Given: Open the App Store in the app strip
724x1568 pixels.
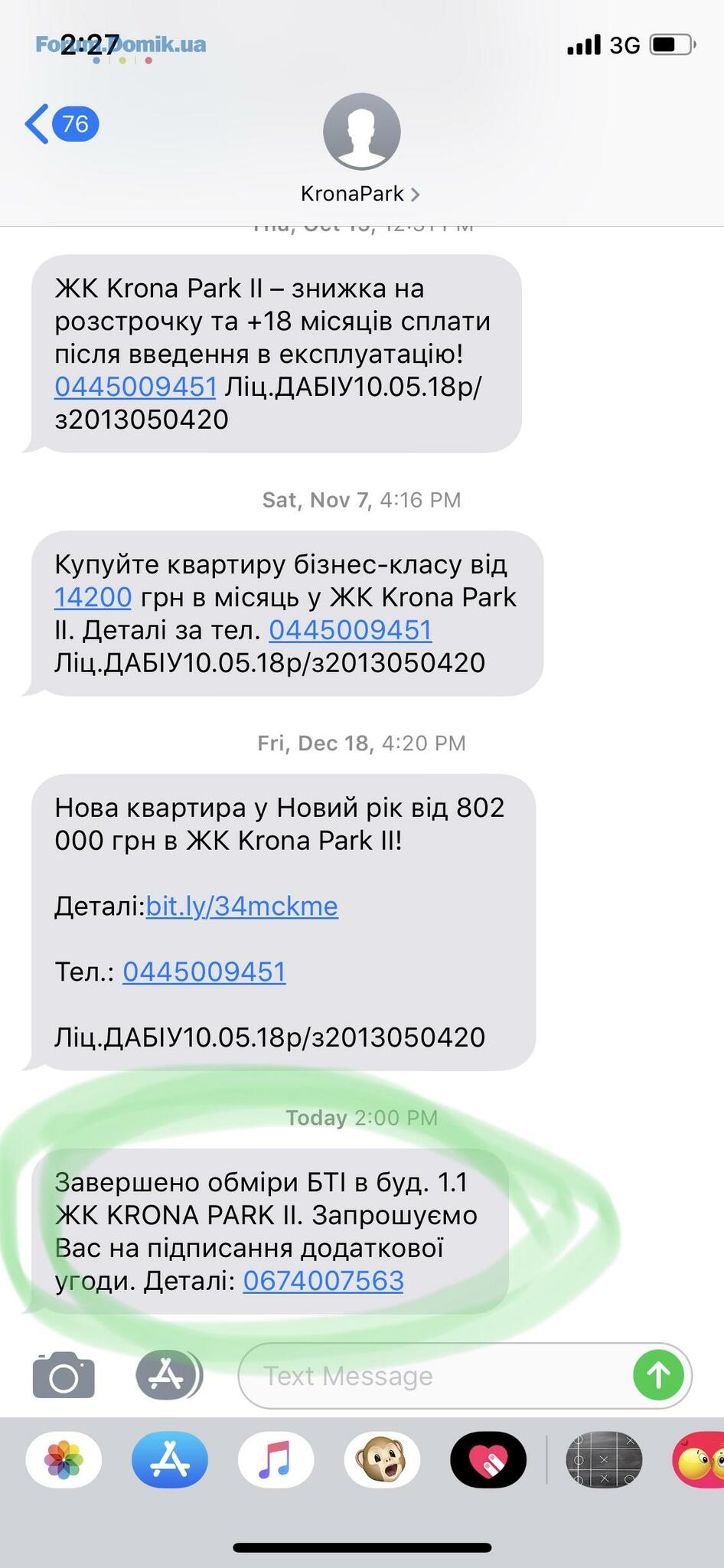Looking at the screenshot, I should pos(170,1459).
